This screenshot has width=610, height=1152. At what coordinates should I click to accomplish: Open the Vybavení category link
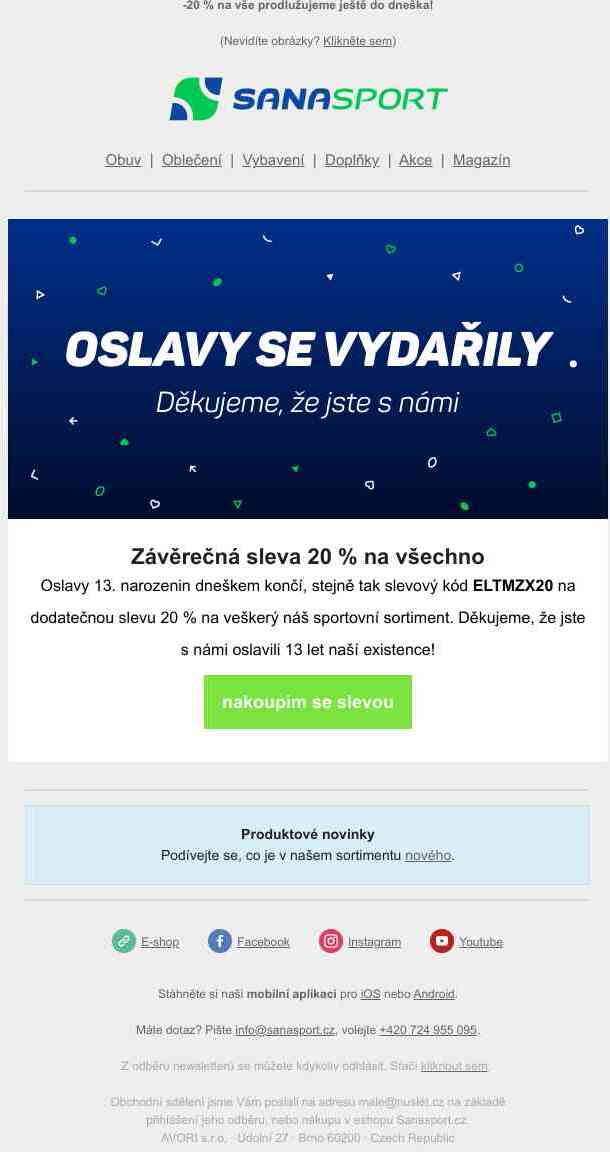[273, 160]
